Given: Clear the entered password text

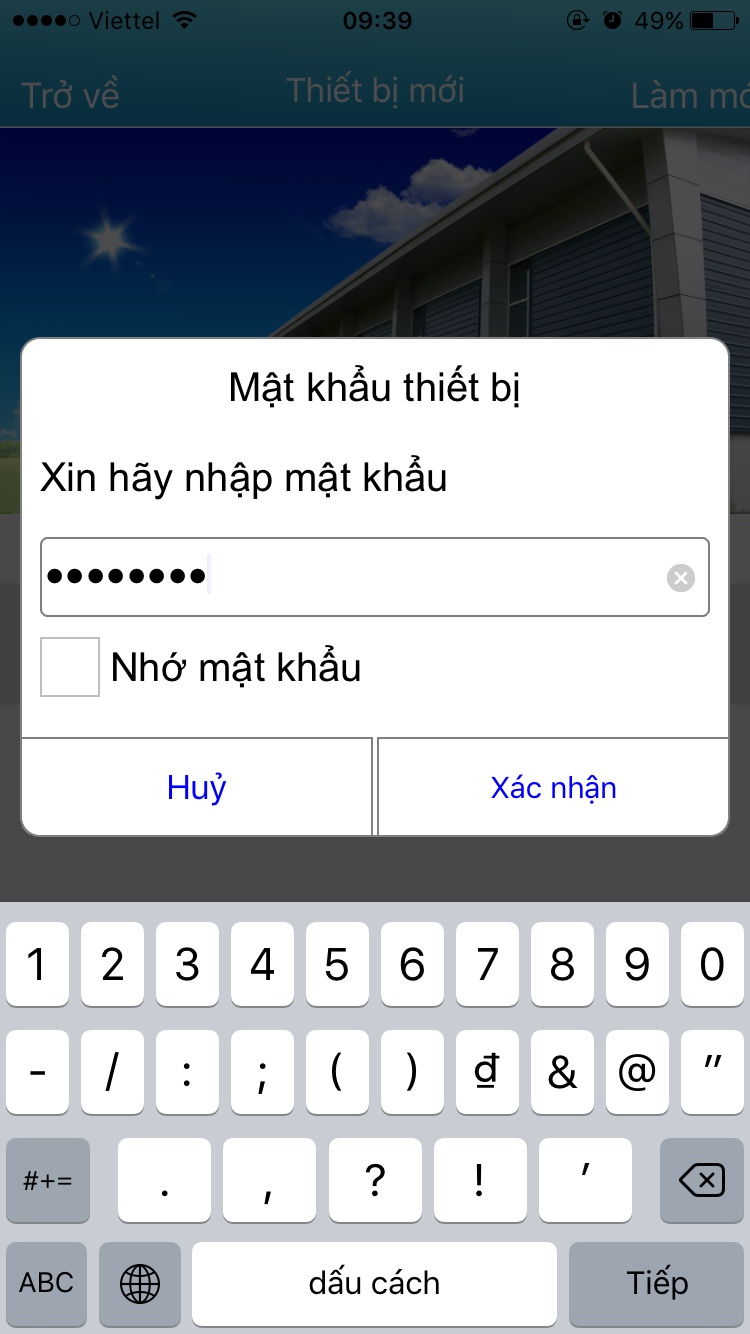Looking at the screenshot, I should click(681, 577).
